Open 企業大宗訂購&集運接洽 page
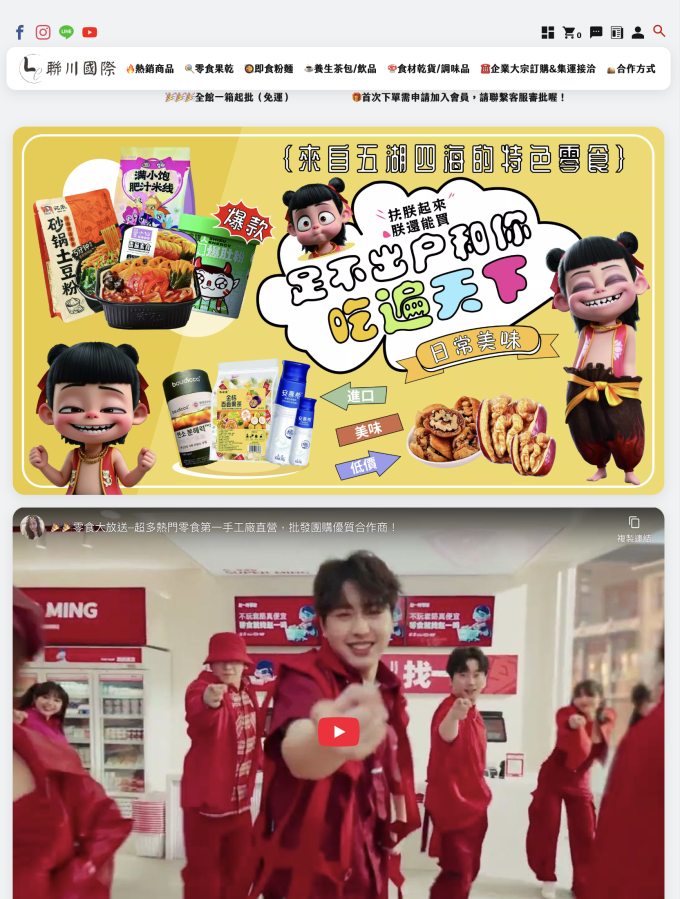The height and width of the screenshot is (899, 680). coord(538,69)
